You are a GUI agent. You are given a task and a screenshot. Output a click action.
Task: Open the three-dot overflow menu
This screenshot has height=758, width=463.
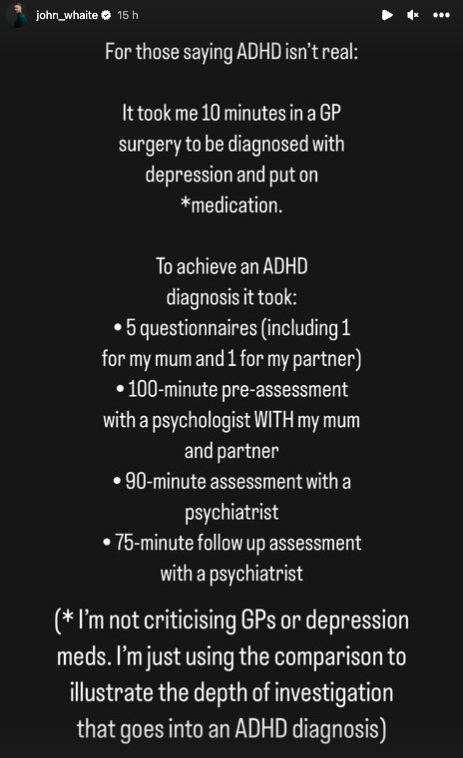coord(441,15)
